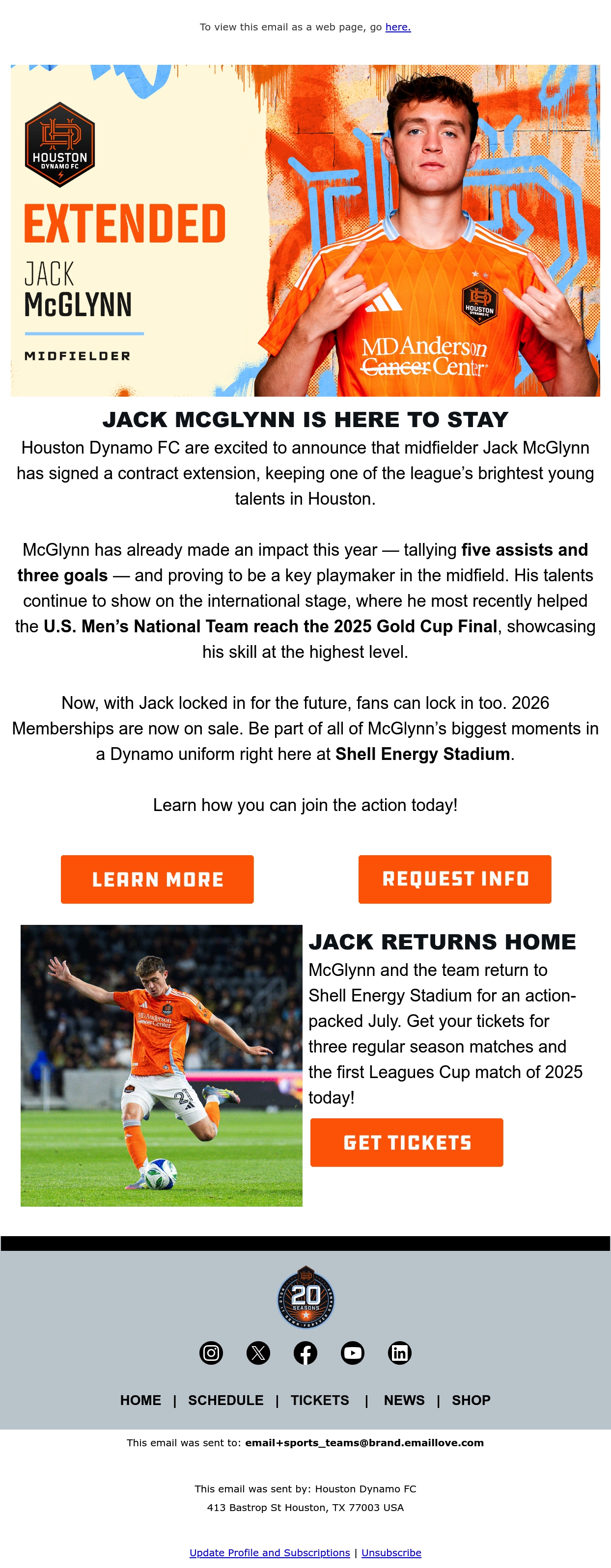Open Update Profile and Subscriptions
This screenshot has width=611, height=1568.
[x=270, y=1552]
